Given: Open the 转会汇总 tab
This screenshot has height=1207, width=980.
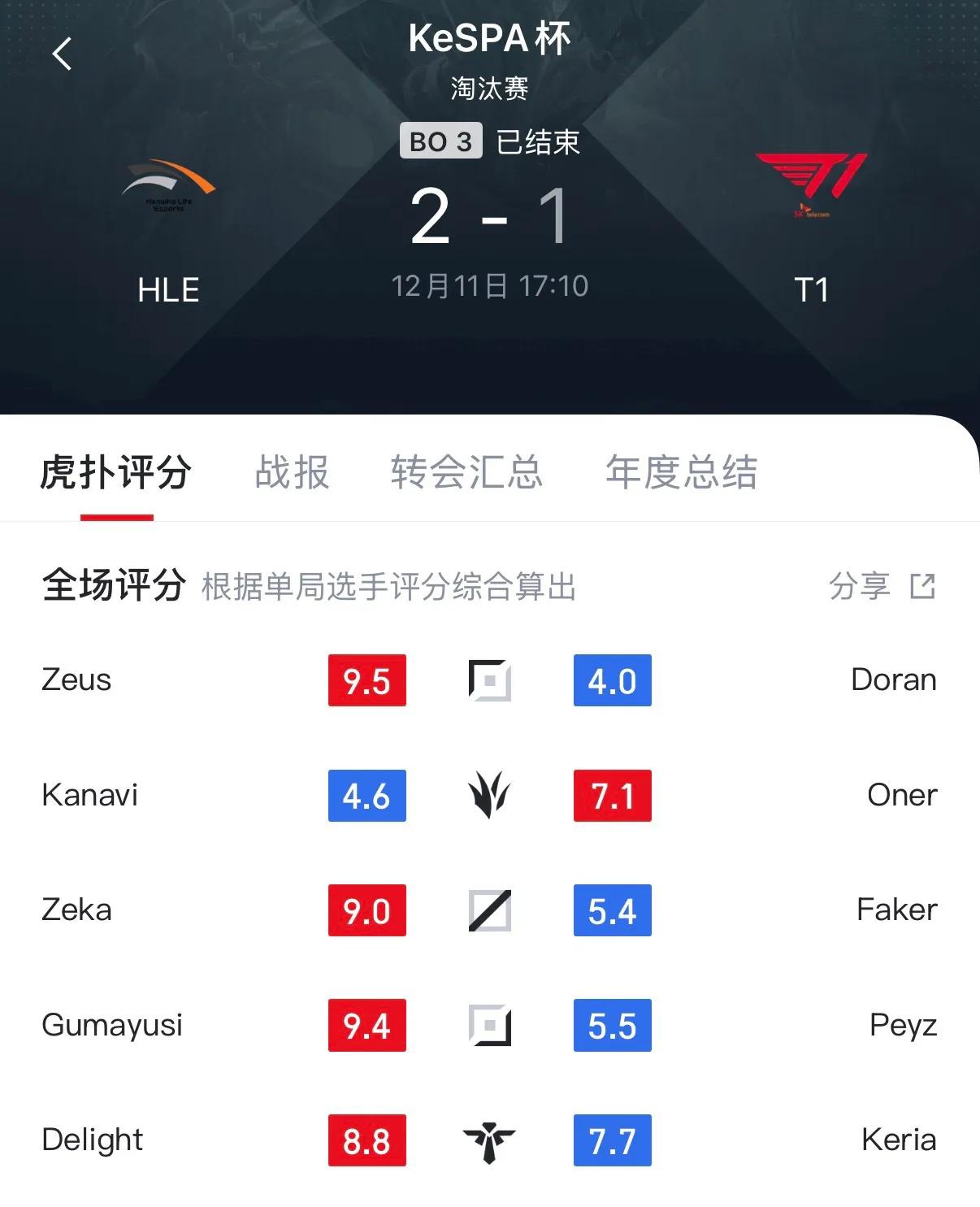Looking at the screenshot, I should (x=466, y=472).
